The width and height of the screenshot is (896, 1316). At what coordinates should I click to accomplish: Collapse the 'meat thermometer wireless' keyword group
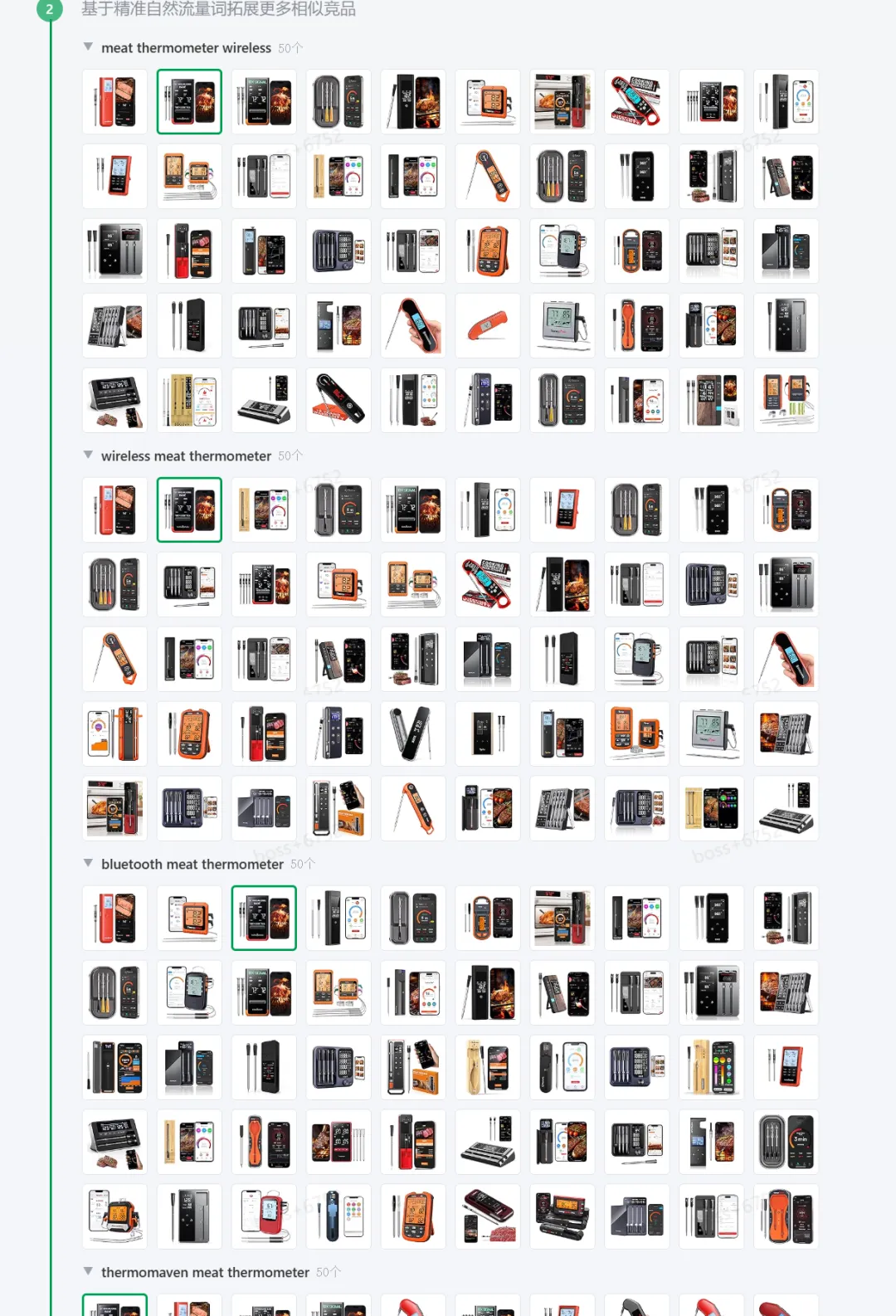click(88, 47)
